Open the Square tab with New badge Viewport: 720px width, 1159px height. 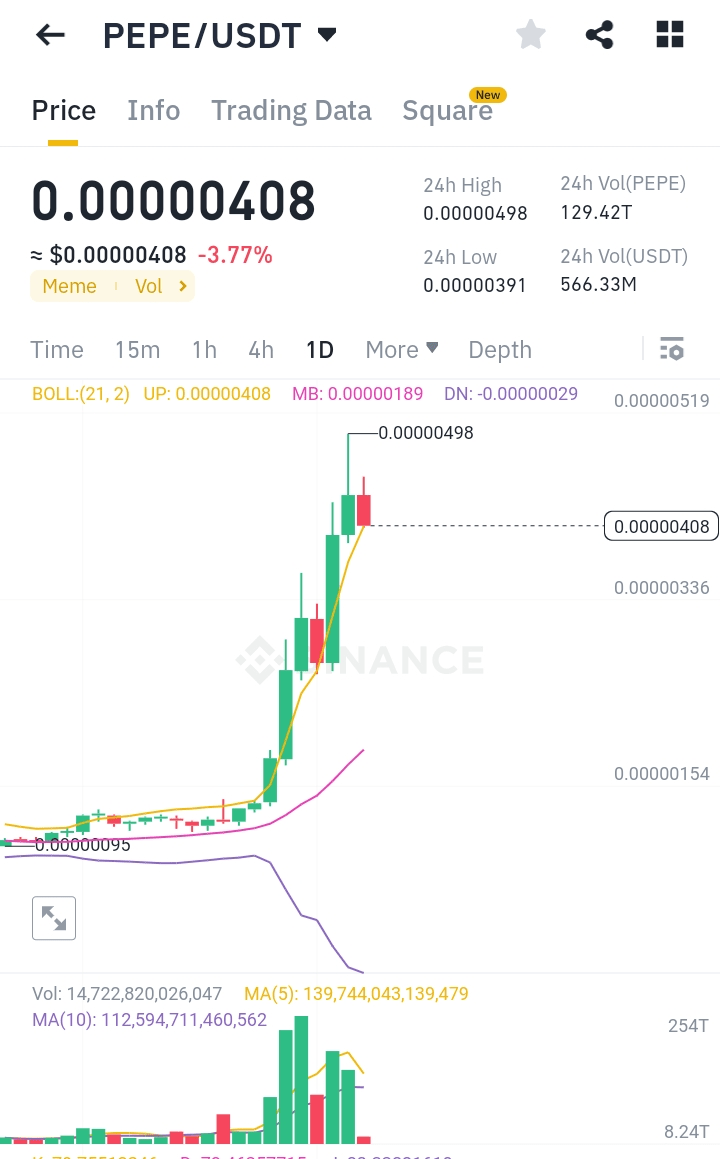[x=447, y=110]
